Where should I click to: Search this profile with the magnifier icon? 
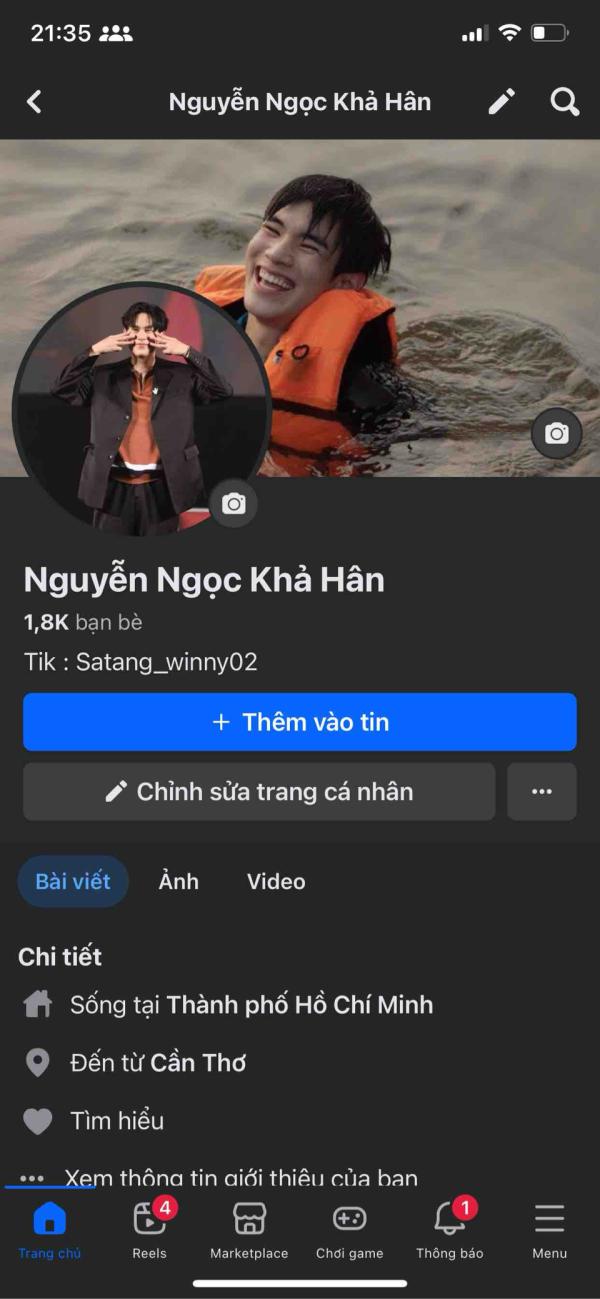(565, 101)
